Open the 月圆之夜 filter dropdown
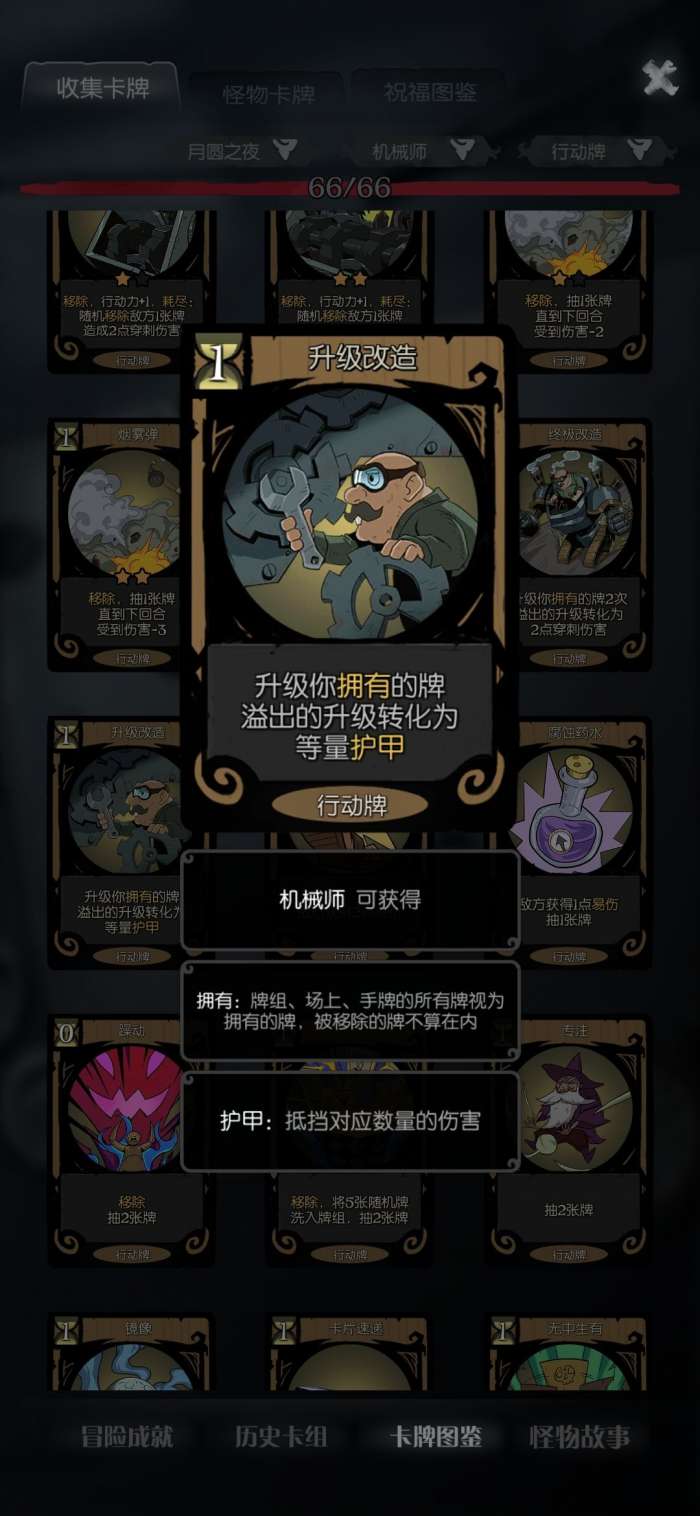Viewport: 700px width, 1516px height. tap(240, 151)
